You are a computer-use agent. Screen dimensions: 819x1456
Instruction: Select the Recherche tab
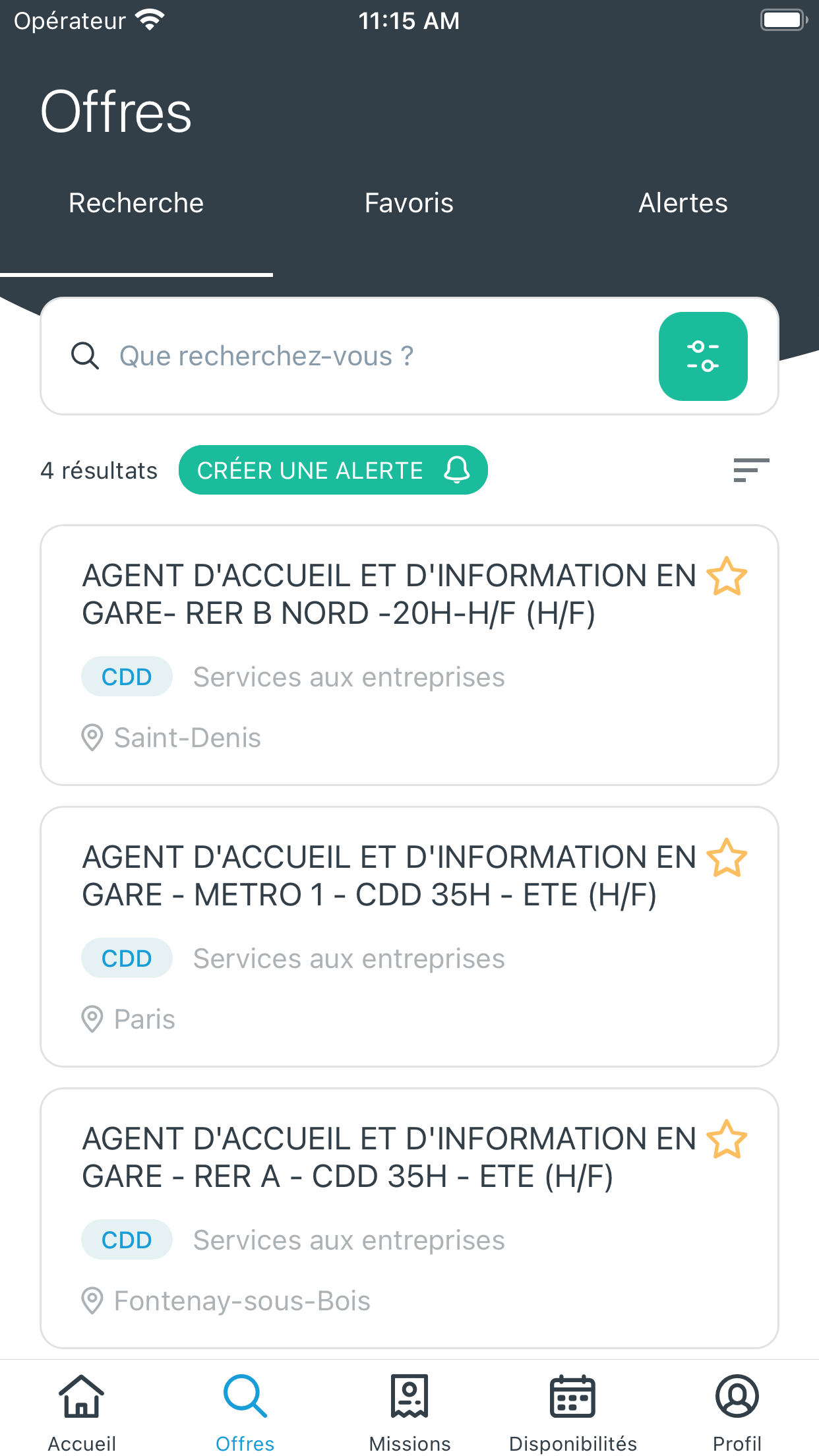(136, 203)
